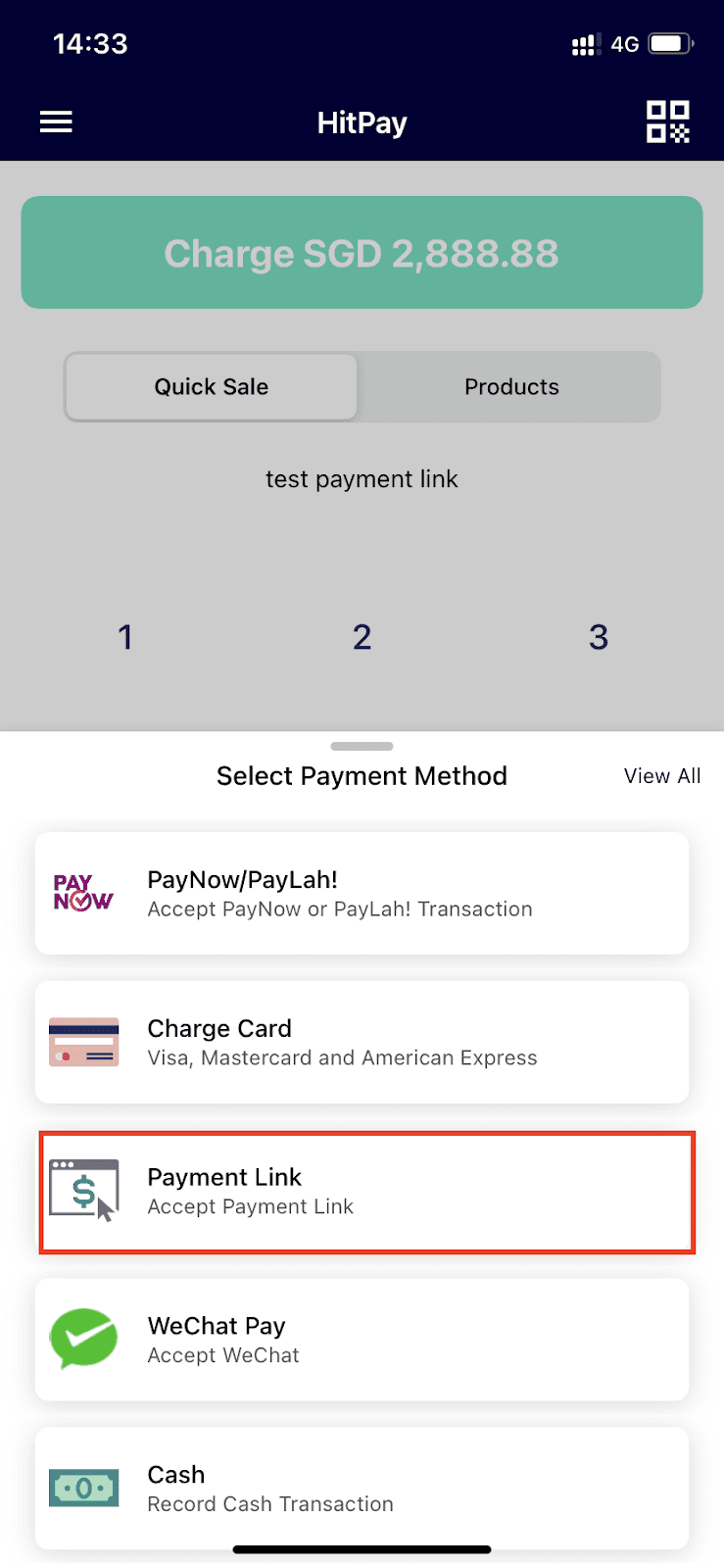Record a Cash transaction
Viewport: 724px width, 1568px height.
click(362, 1488)
